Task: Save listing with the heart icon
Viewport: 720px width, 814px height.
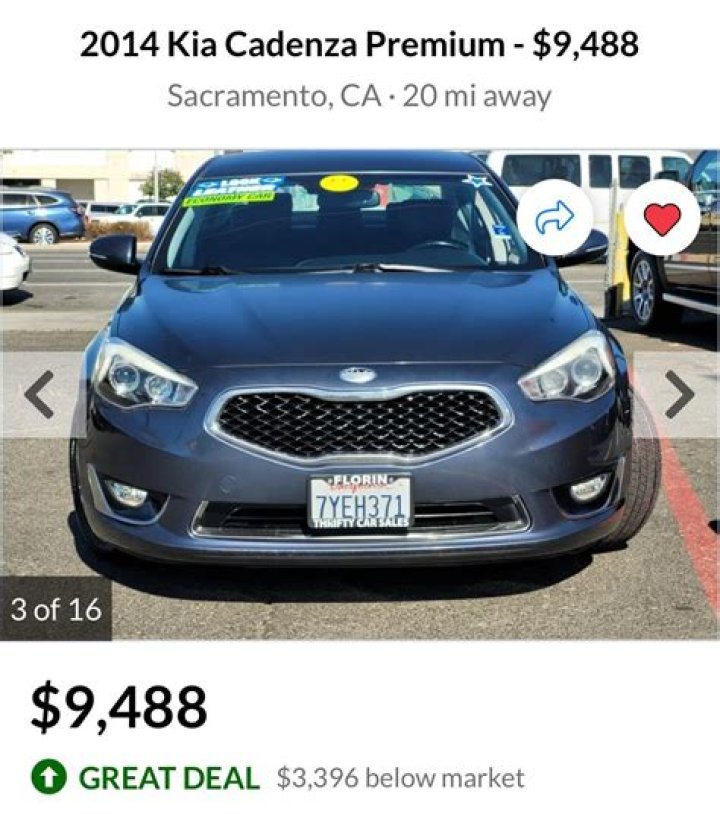Action: coord(662,217)
